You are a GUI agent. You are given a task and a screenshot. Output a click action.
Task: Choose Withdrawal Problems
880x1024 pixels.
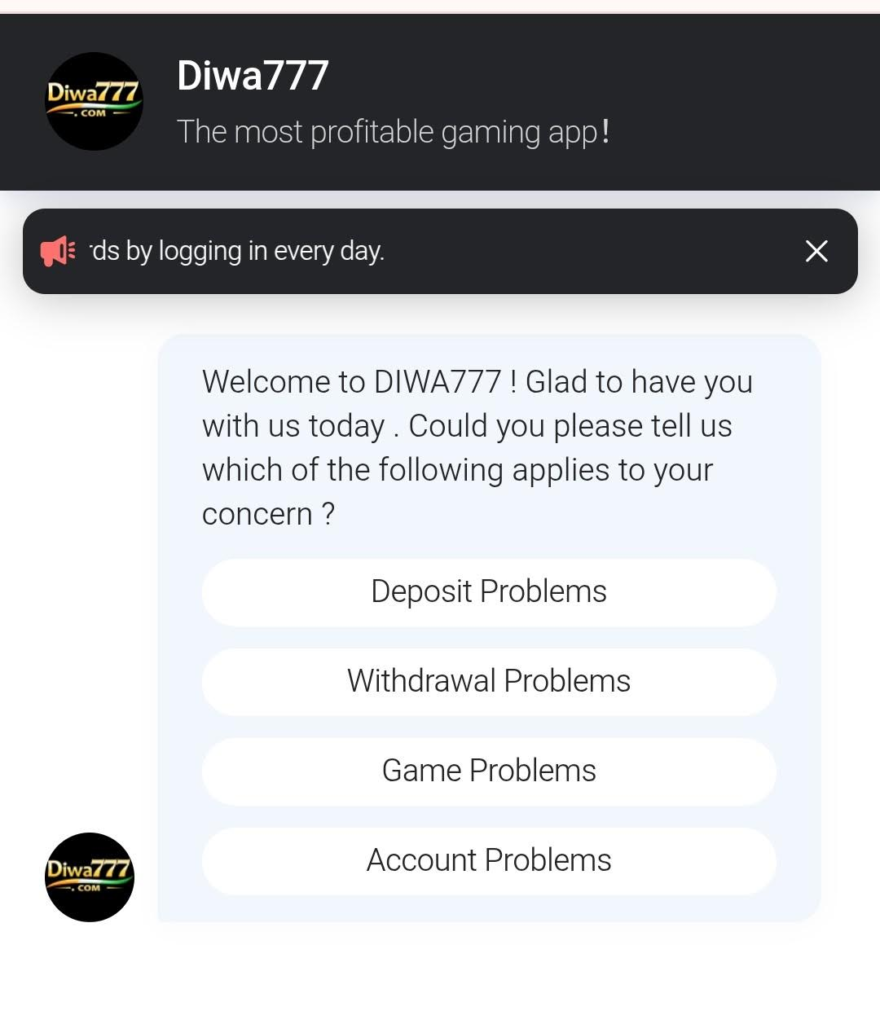click(x=489, y=681)
